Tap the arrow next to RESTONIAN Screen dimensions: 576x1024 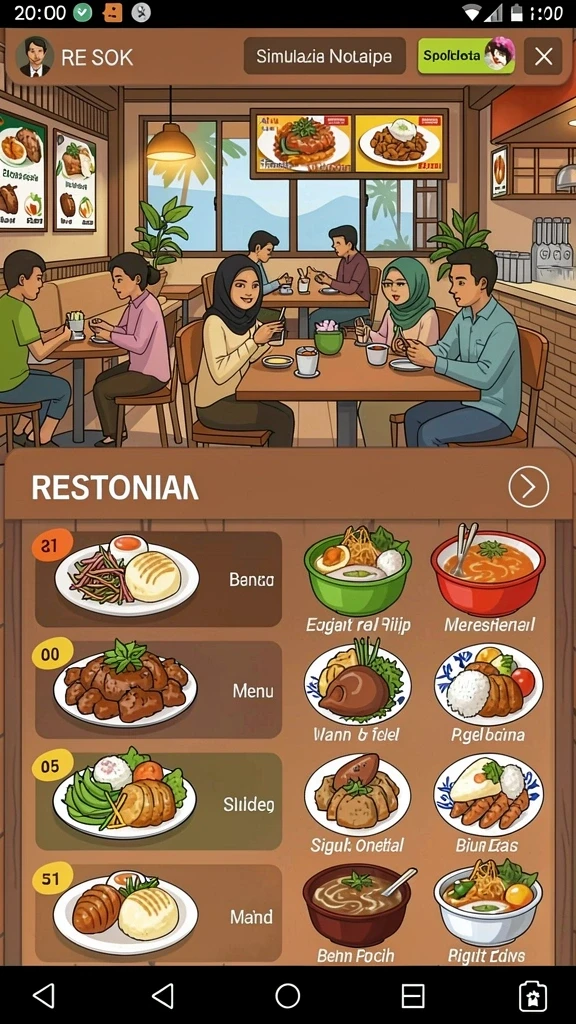coord(528,487)
